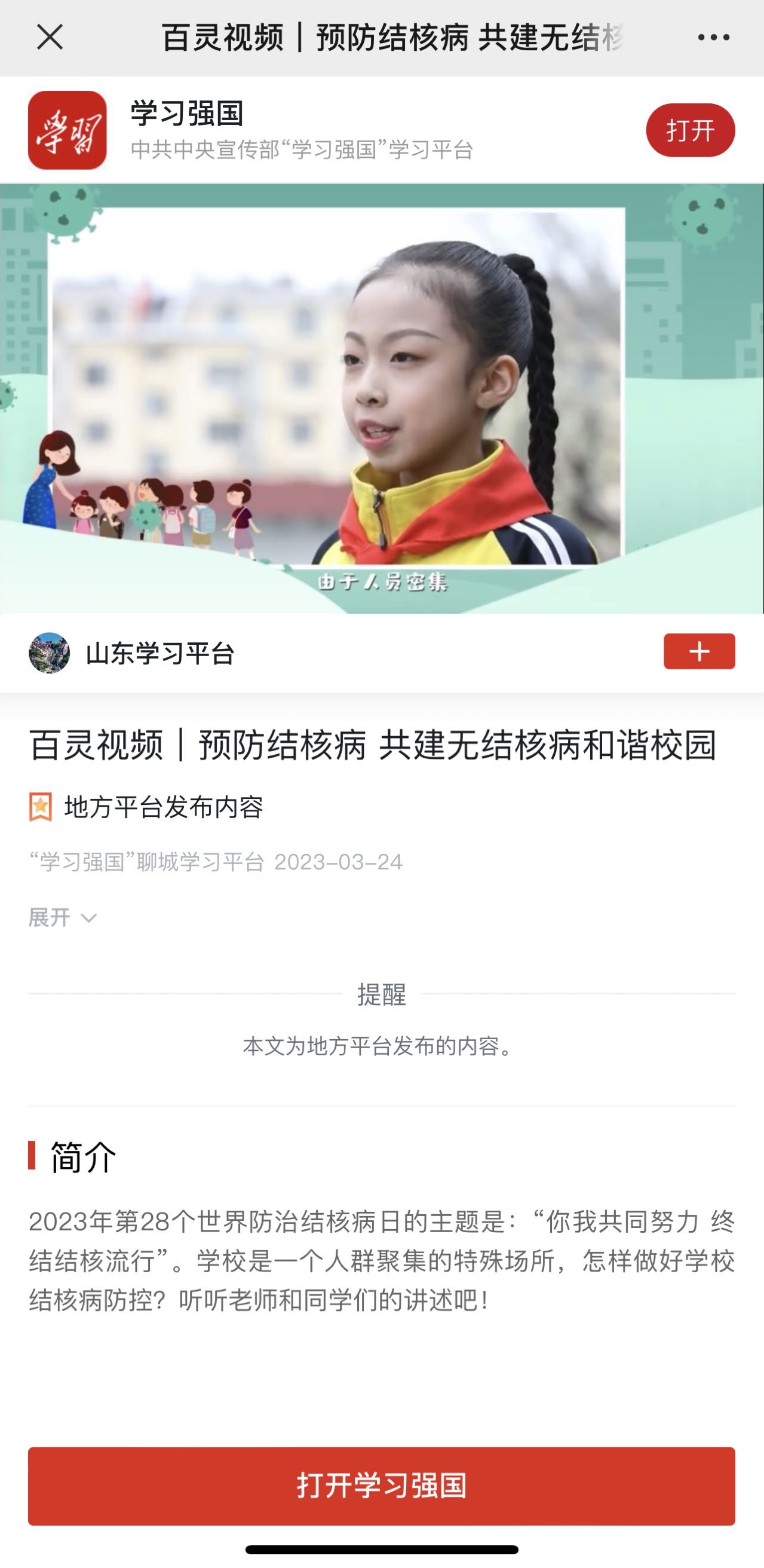The height and width of the screenshot is (1568, 764).
Task: Follow 山东学习平台 with plus button
Action: [699, 651]
